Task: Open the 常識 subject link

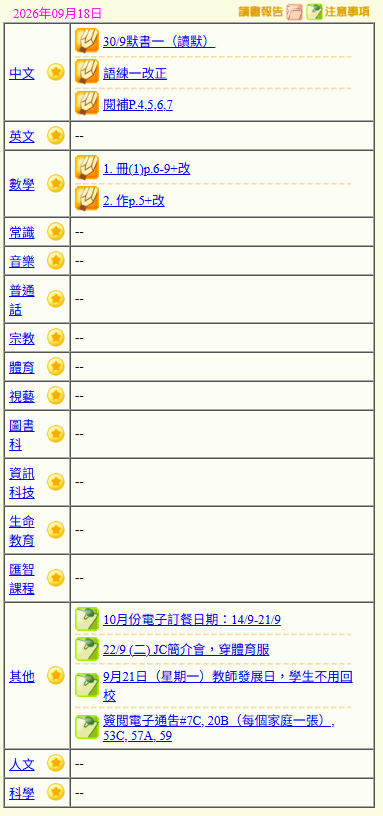Action: [22, 233]
